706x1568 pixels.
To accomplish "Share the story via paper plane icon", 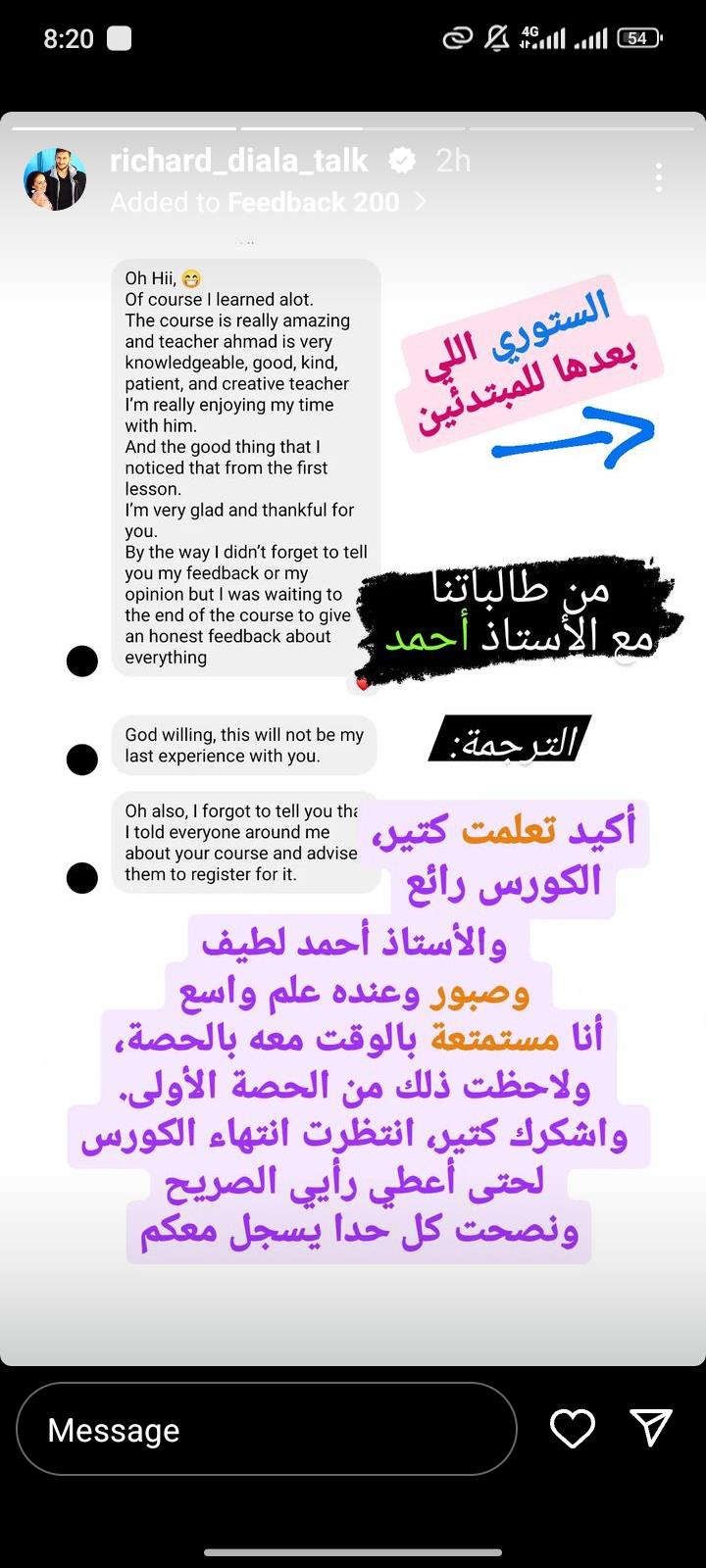I will point(650,1429).
